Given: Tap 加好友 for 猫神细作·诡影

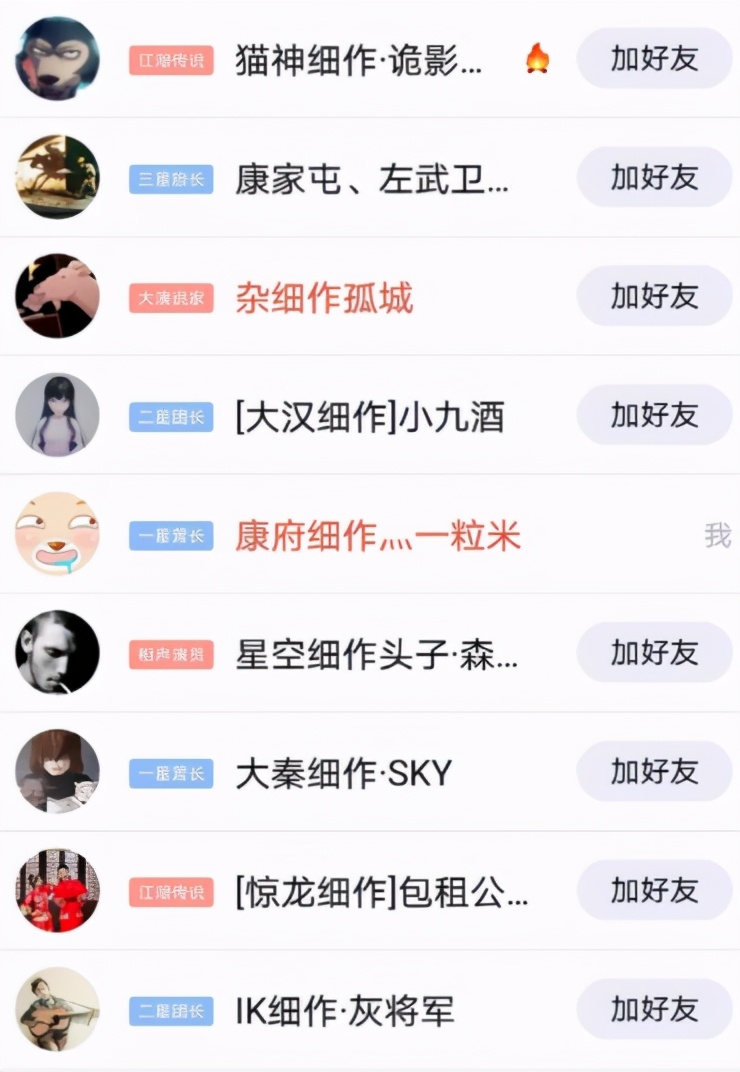Looking at the screenshot, I should tap(654, 58).
